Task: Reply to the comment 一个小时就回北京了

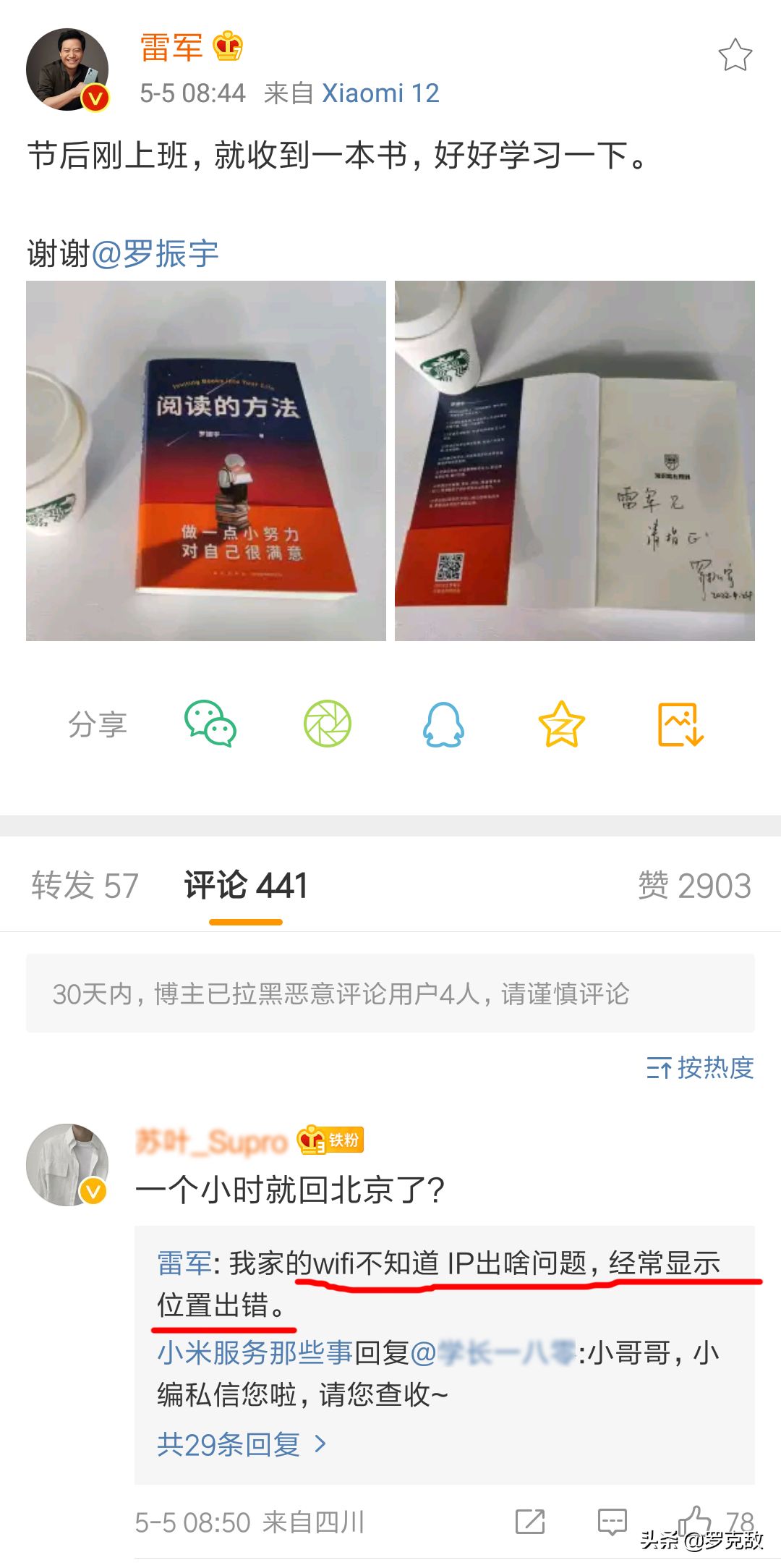Action: point(612,1522)
